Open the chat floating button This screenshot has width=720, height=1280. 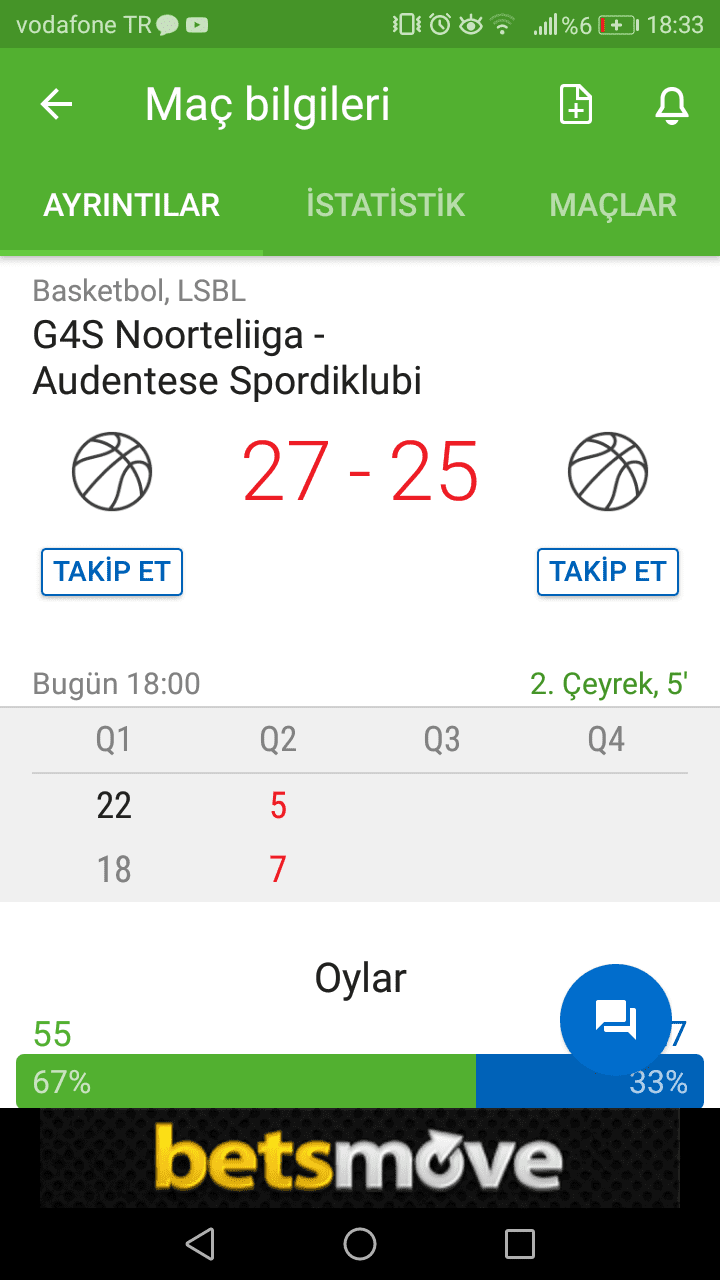[x=616, y=1020]
